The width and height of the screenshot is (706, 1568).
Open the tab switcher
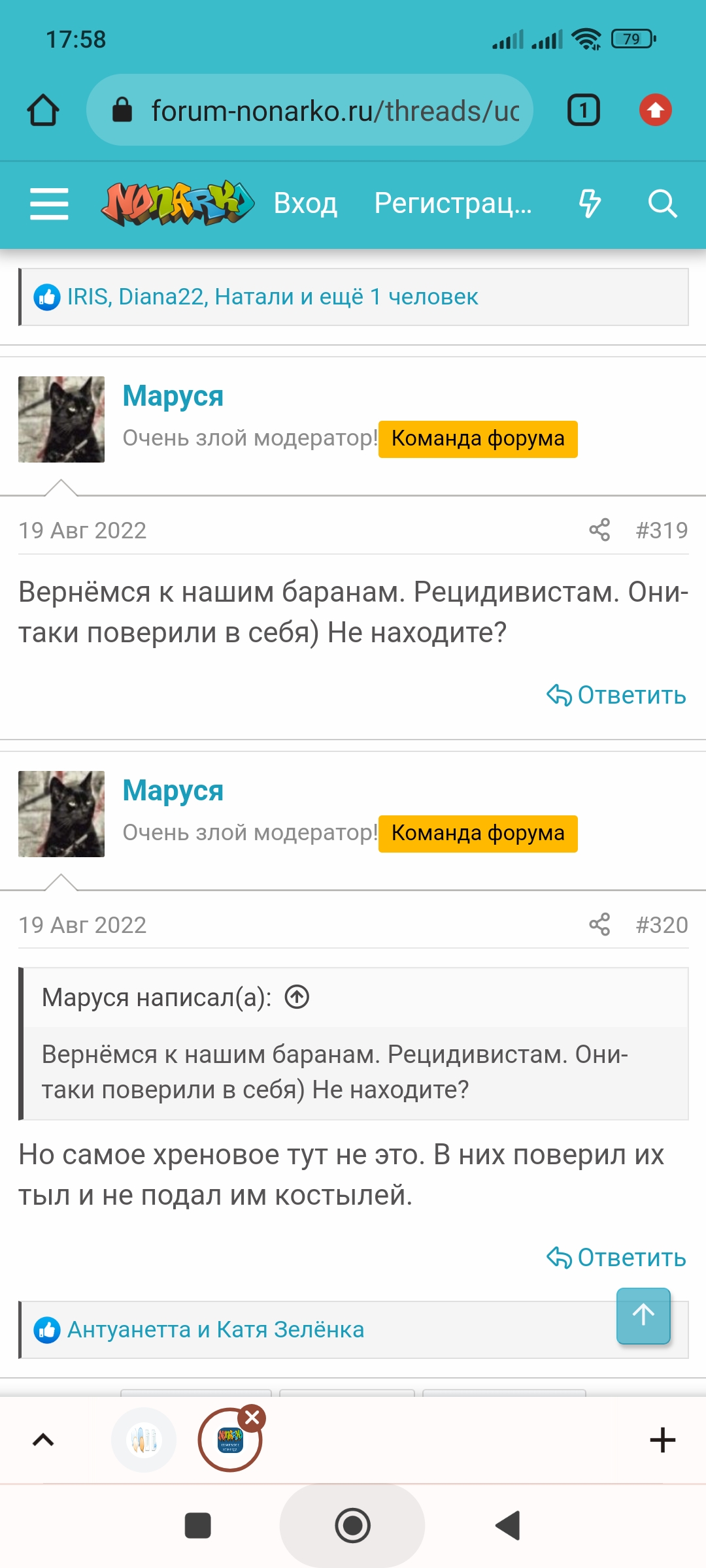click(583, 110)
